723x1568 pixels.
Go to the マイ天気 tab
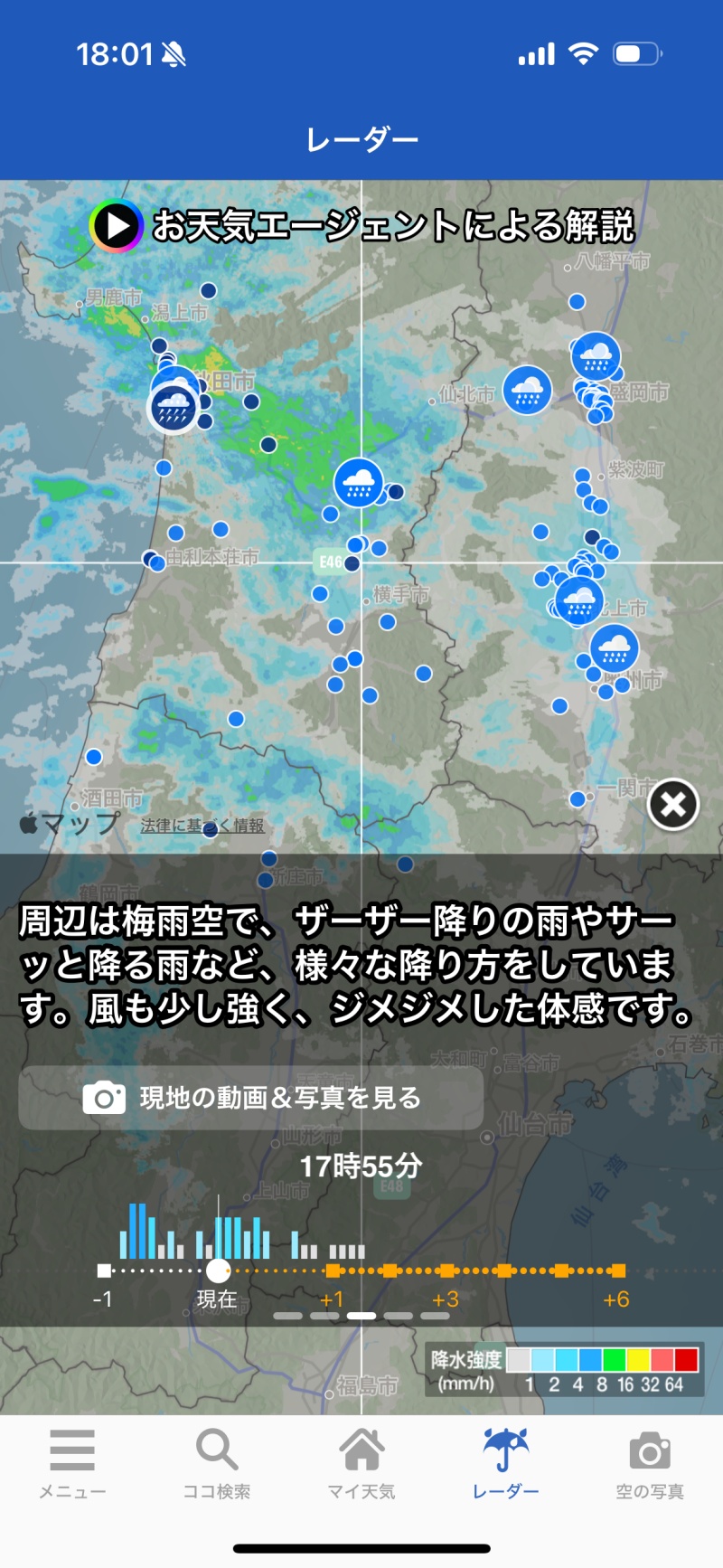(361, 1463)
